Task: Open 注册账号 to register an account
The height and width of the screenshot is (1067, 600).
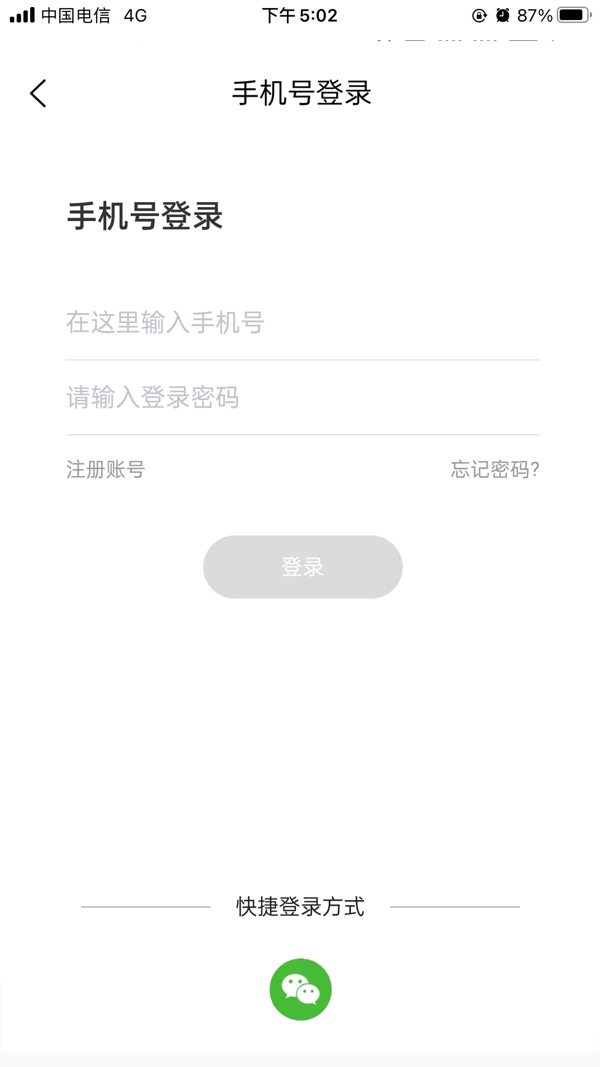Action: point(105,469)
